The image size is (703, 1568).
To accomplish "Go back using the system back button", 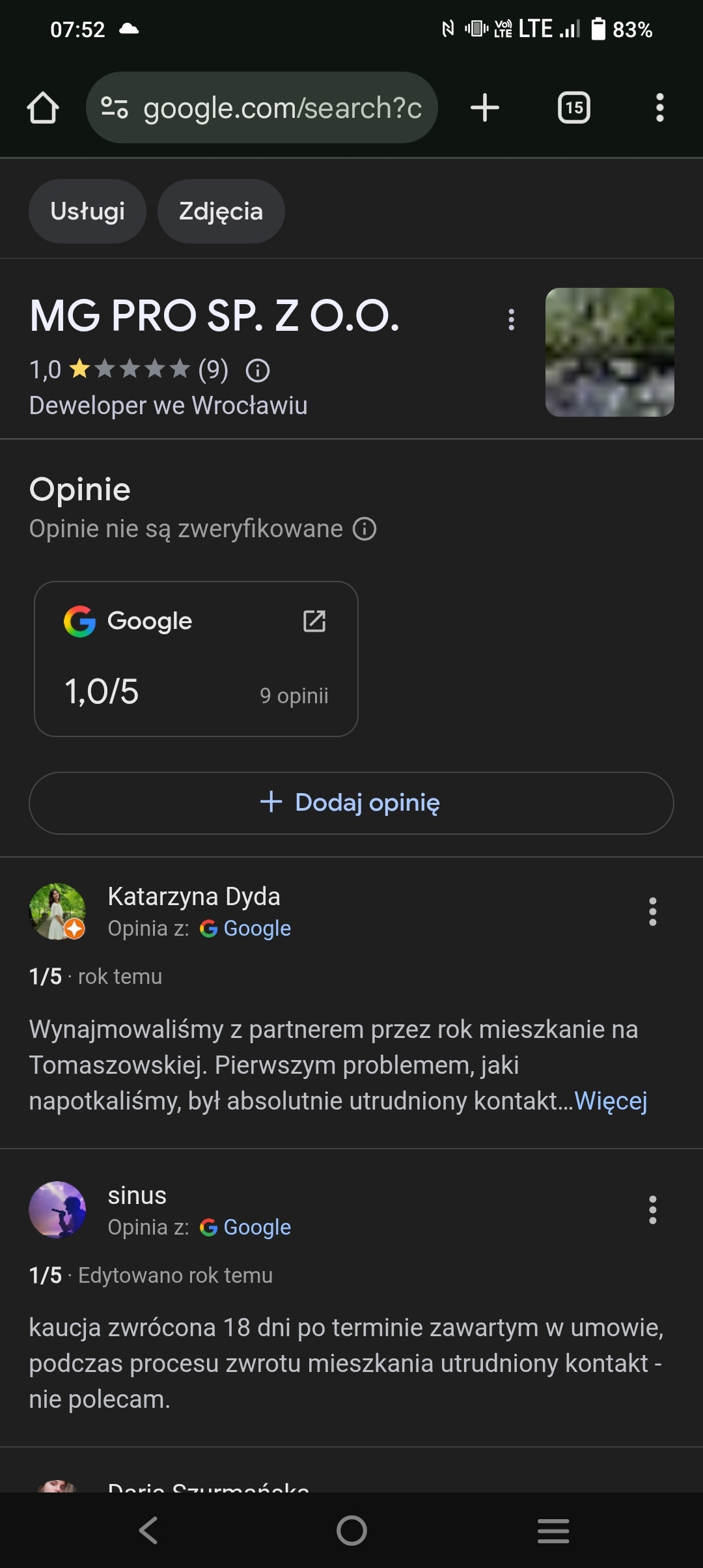I will (148, 1530).
